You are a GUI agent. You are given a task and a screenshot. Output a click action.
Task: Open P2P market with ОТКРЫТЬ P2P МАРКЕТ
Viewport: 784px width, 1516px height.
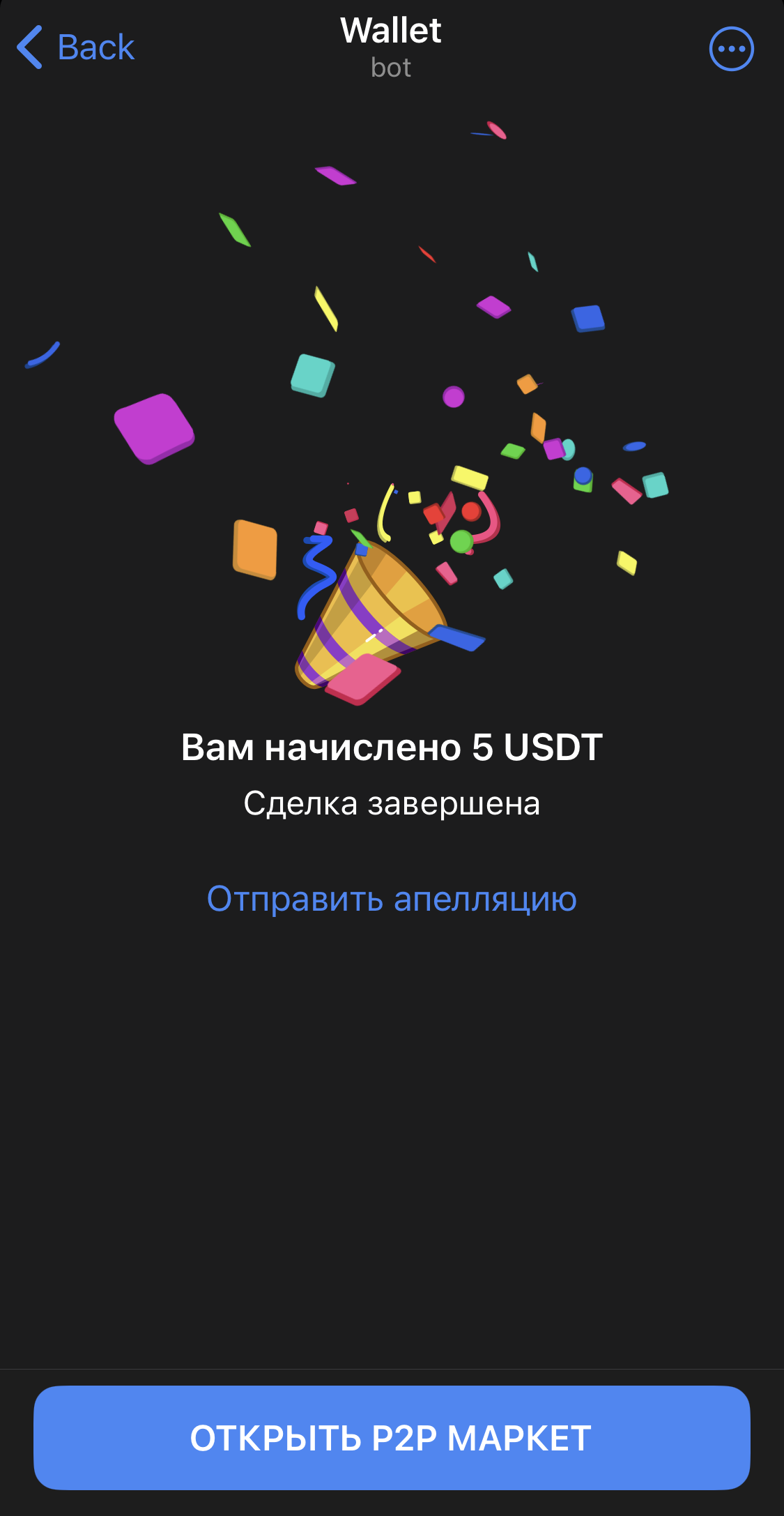[x=392, y=1437]
